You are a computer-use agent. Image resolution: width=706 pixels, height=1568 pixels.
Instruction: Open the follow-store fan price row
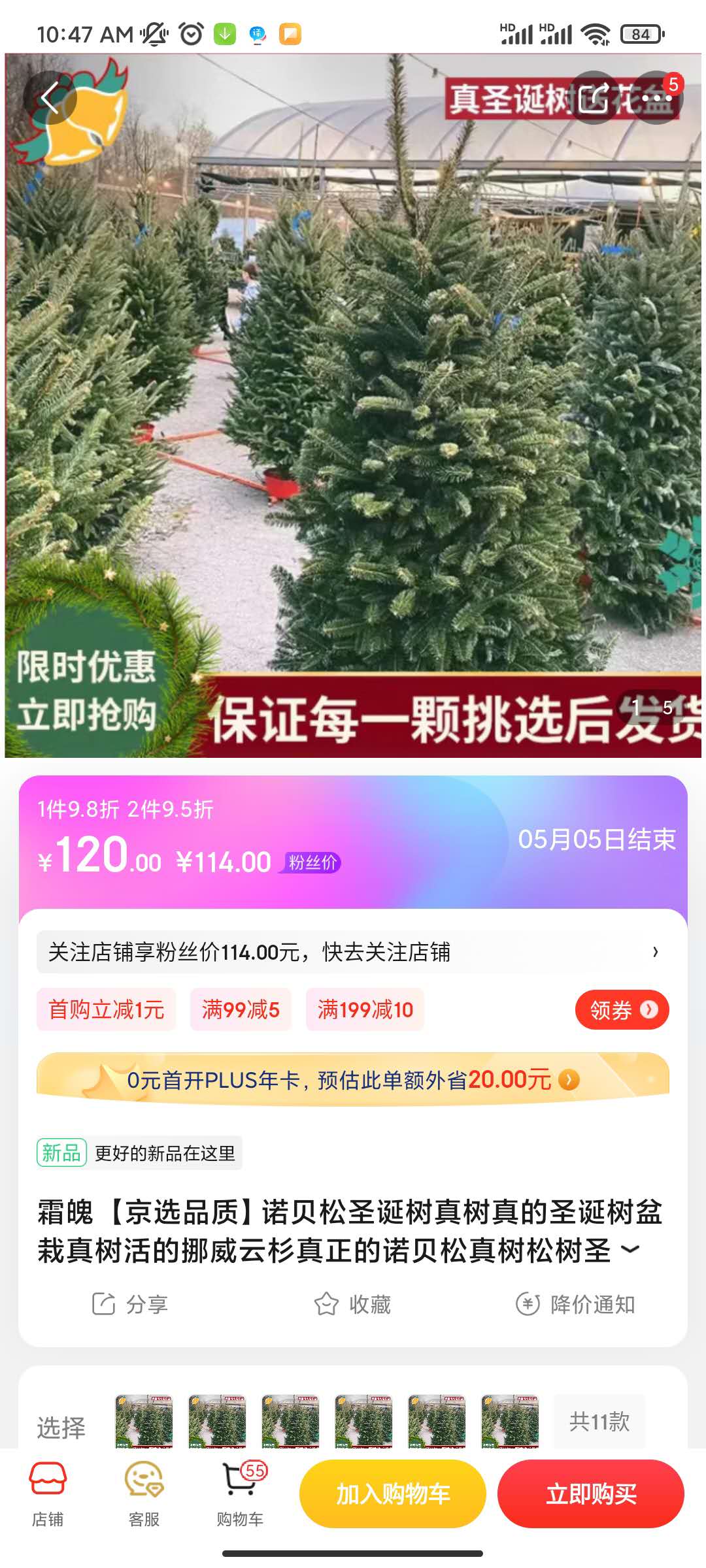(353, 952)
